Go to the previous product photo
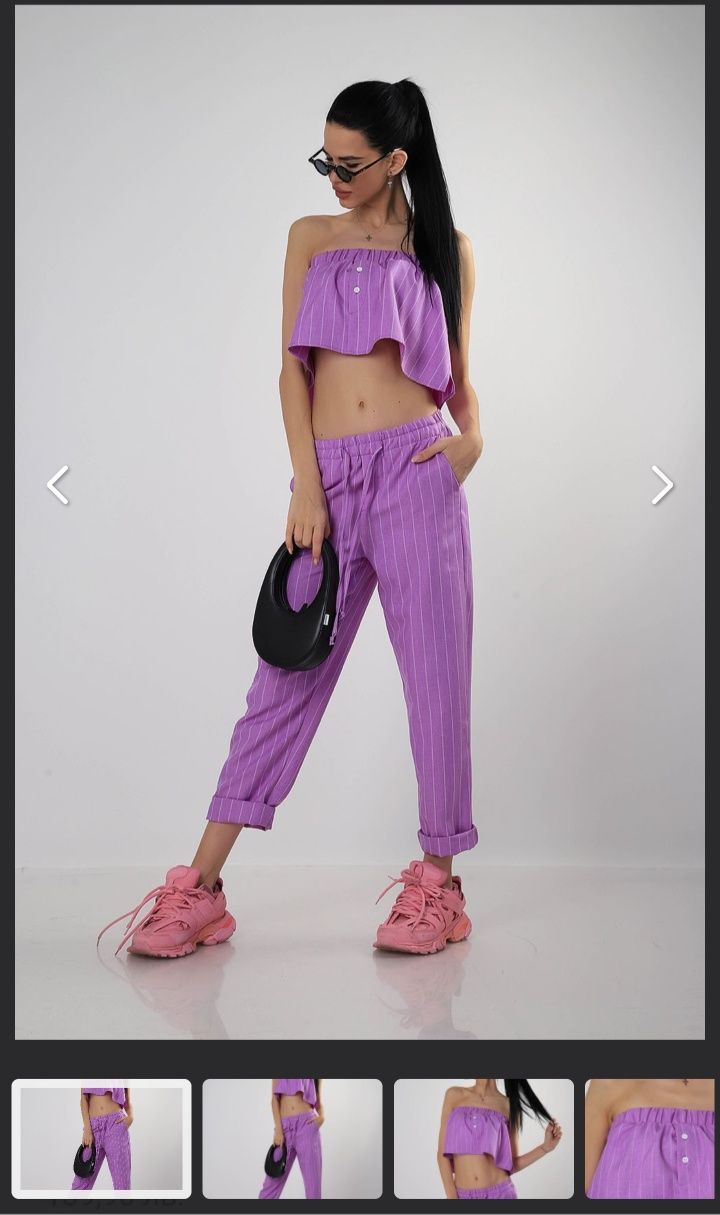Image resolution: width=720 pixels, height=1215 pixels. (58, 486)
